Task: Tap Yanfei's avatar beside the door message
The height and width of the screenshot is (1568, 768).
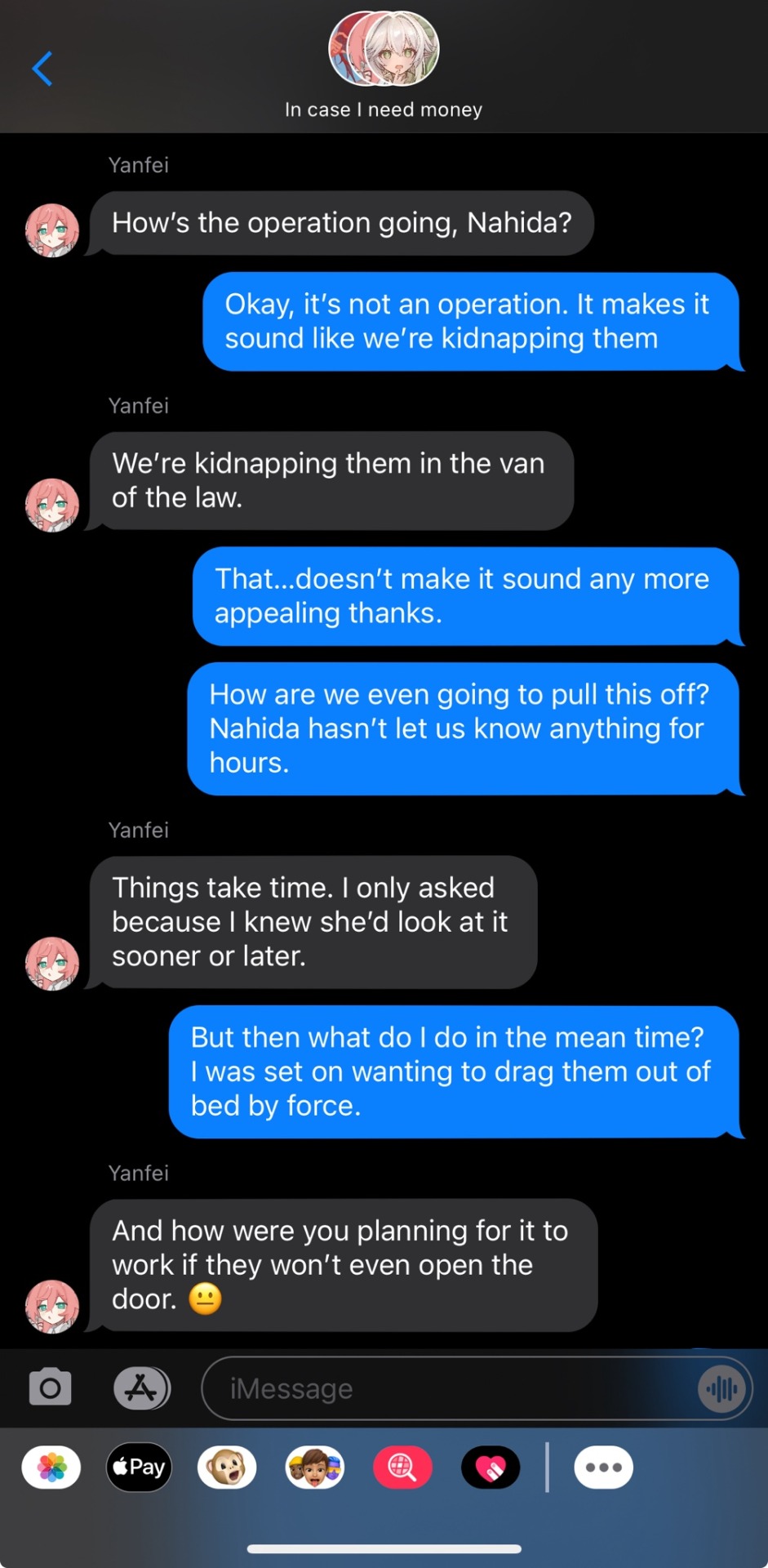Action: [52, 1306]
